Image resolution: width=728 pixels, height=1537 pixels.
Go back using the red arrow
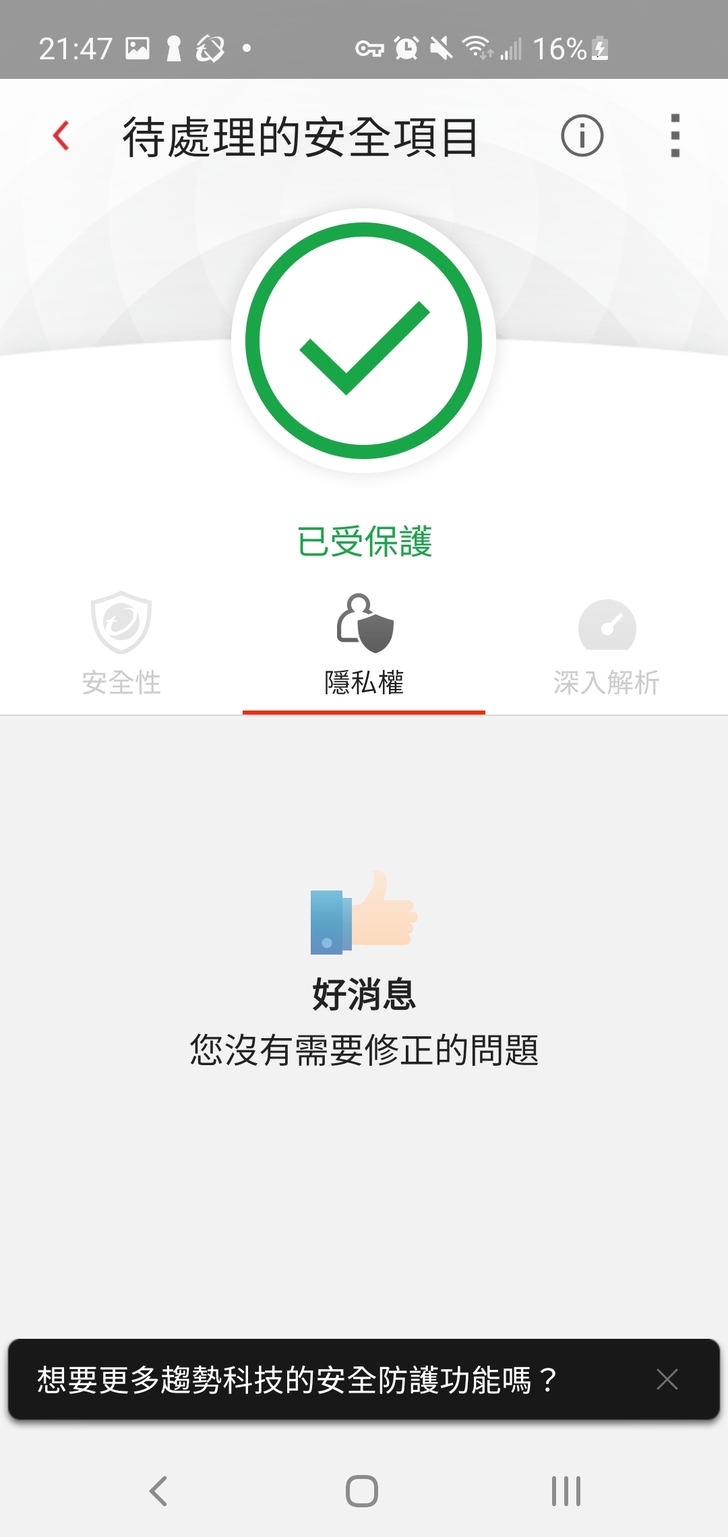click(x=62, y=136)
